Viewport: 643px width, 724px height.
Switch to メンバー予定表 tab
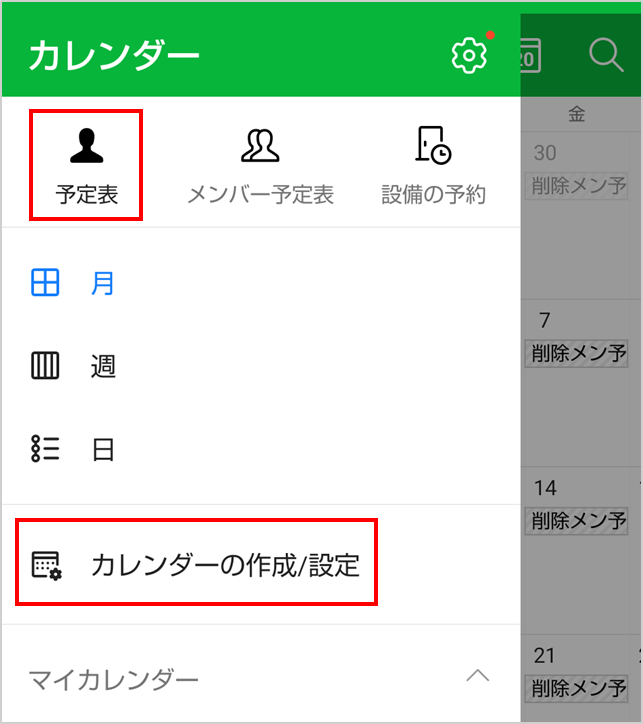[x=260, y=166]
